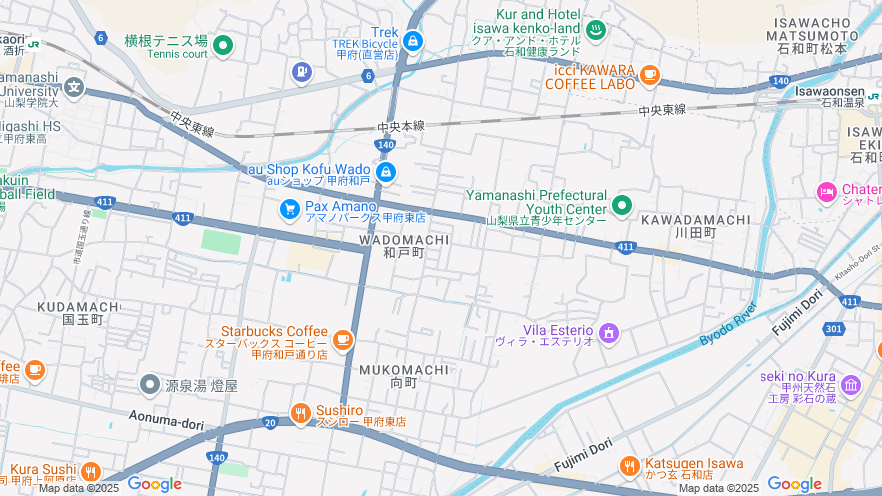Select Yamanashi Prefectural Youth Center pin
The image size is (882, 496).
click(x=622, y=206)
